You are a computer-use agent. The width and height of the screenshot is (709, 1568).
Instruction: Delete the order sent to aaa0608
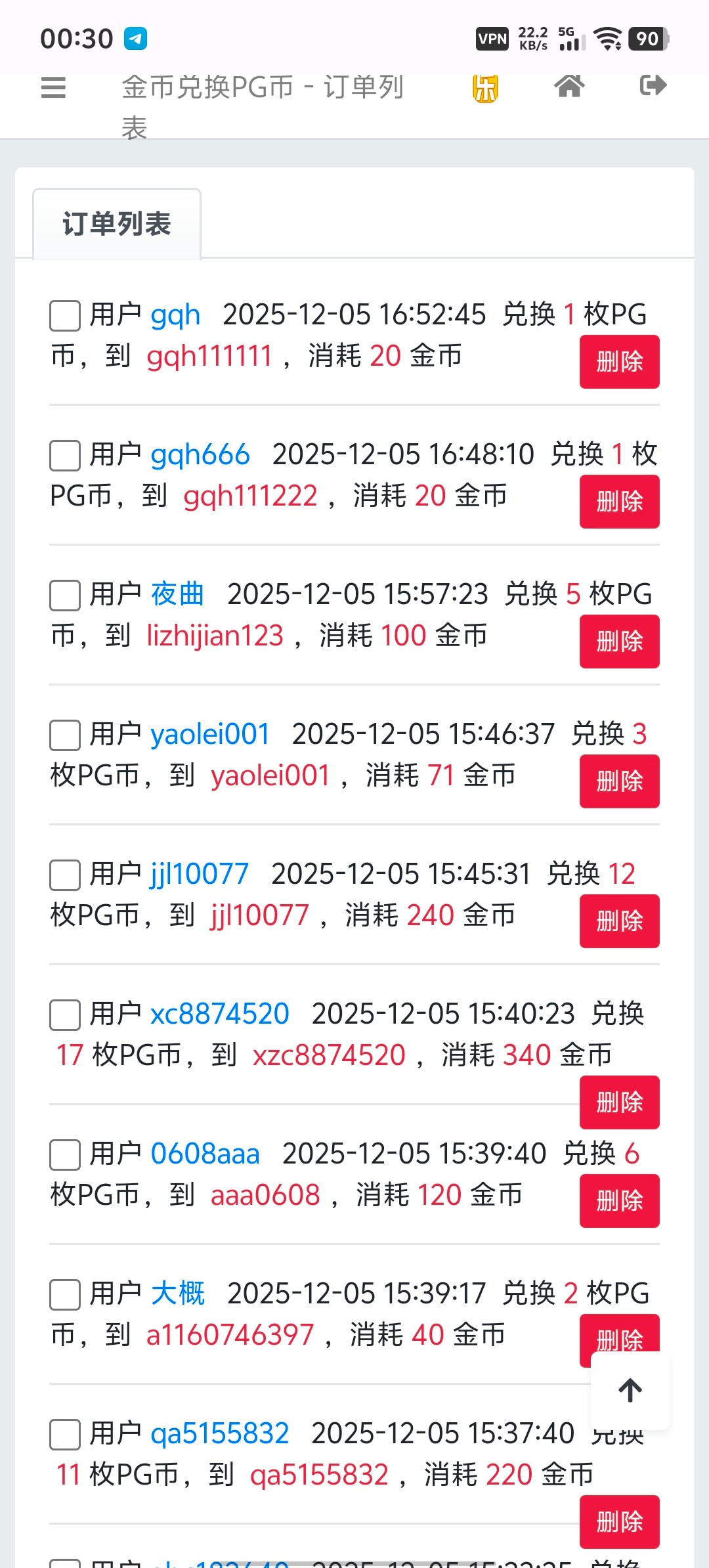[x=619, y=1201]
